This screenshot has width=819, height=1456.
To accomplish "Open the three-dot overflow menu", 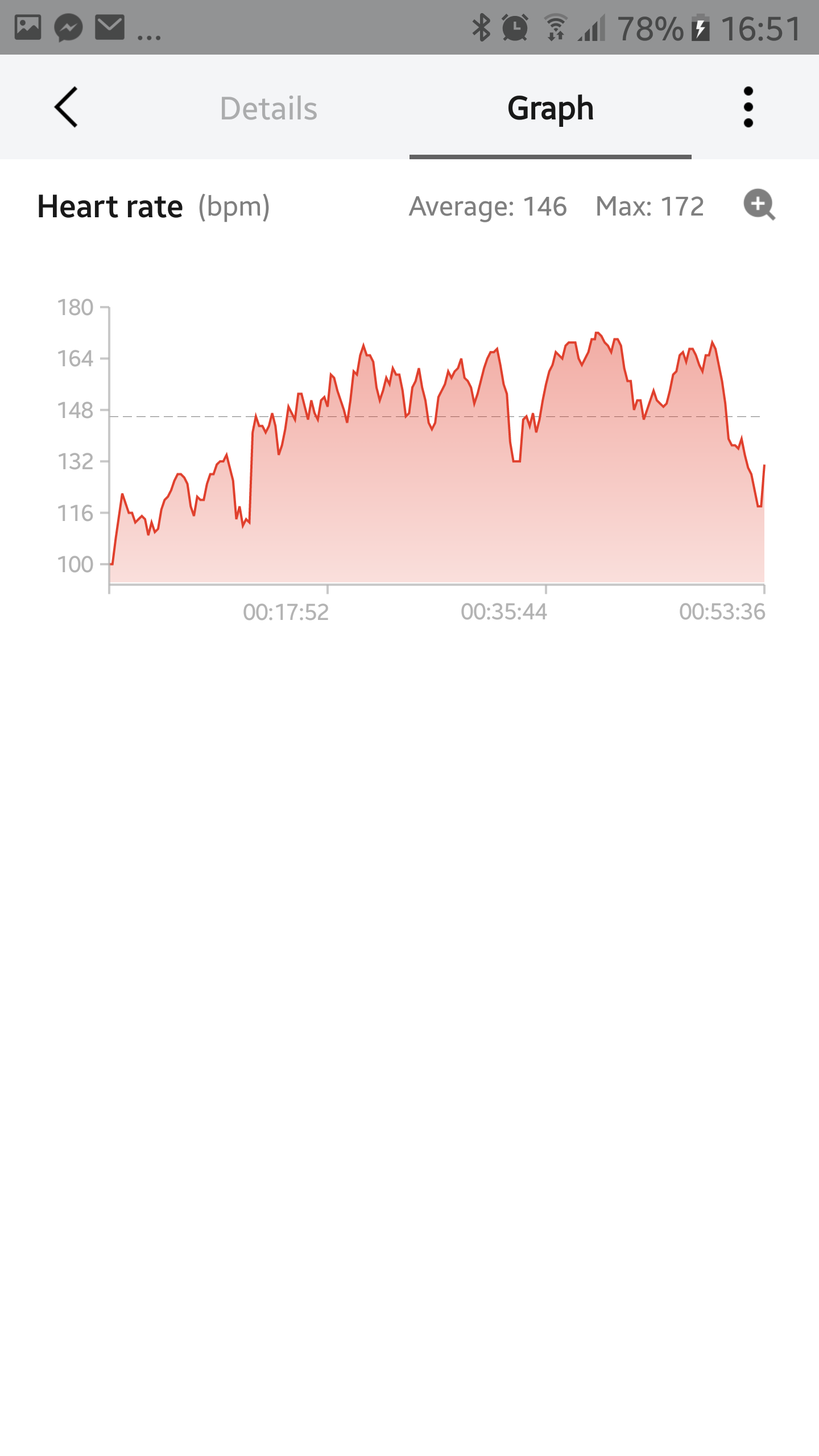I will [748, 107].
